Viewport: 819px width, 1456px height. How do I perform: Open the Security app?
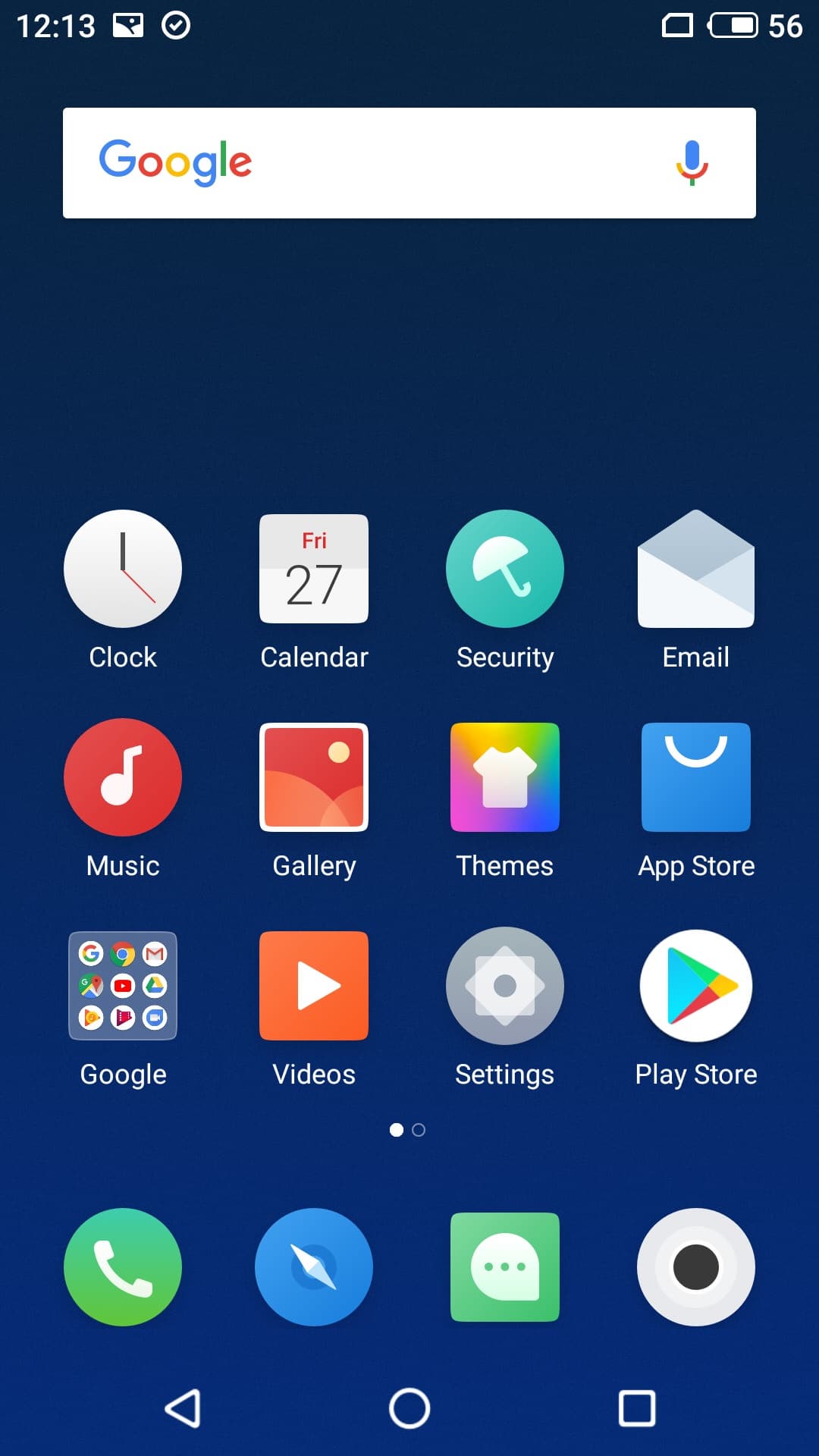505,569
